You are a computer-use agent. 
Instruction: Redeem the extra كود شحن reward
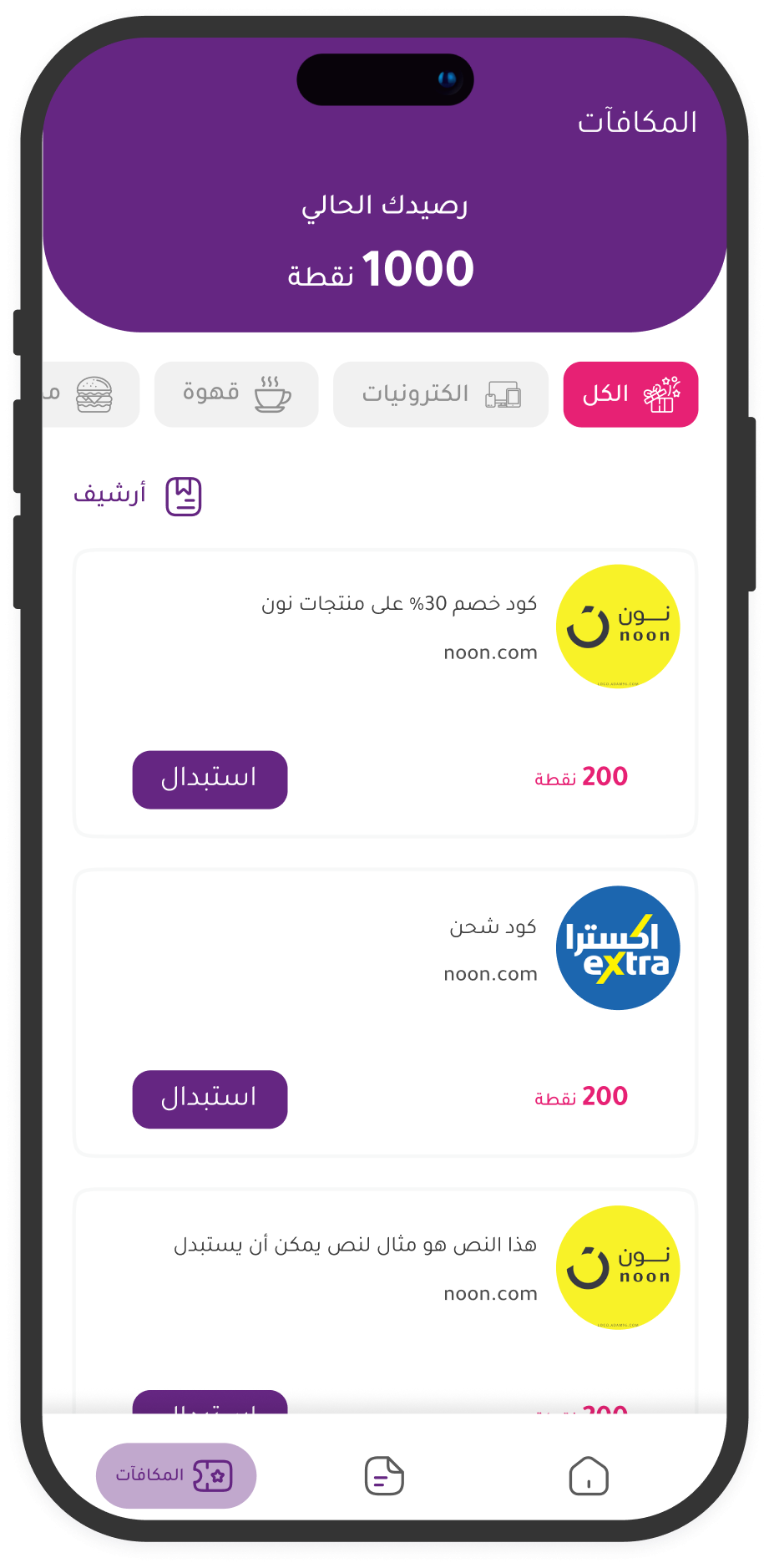coord(210,1099)
